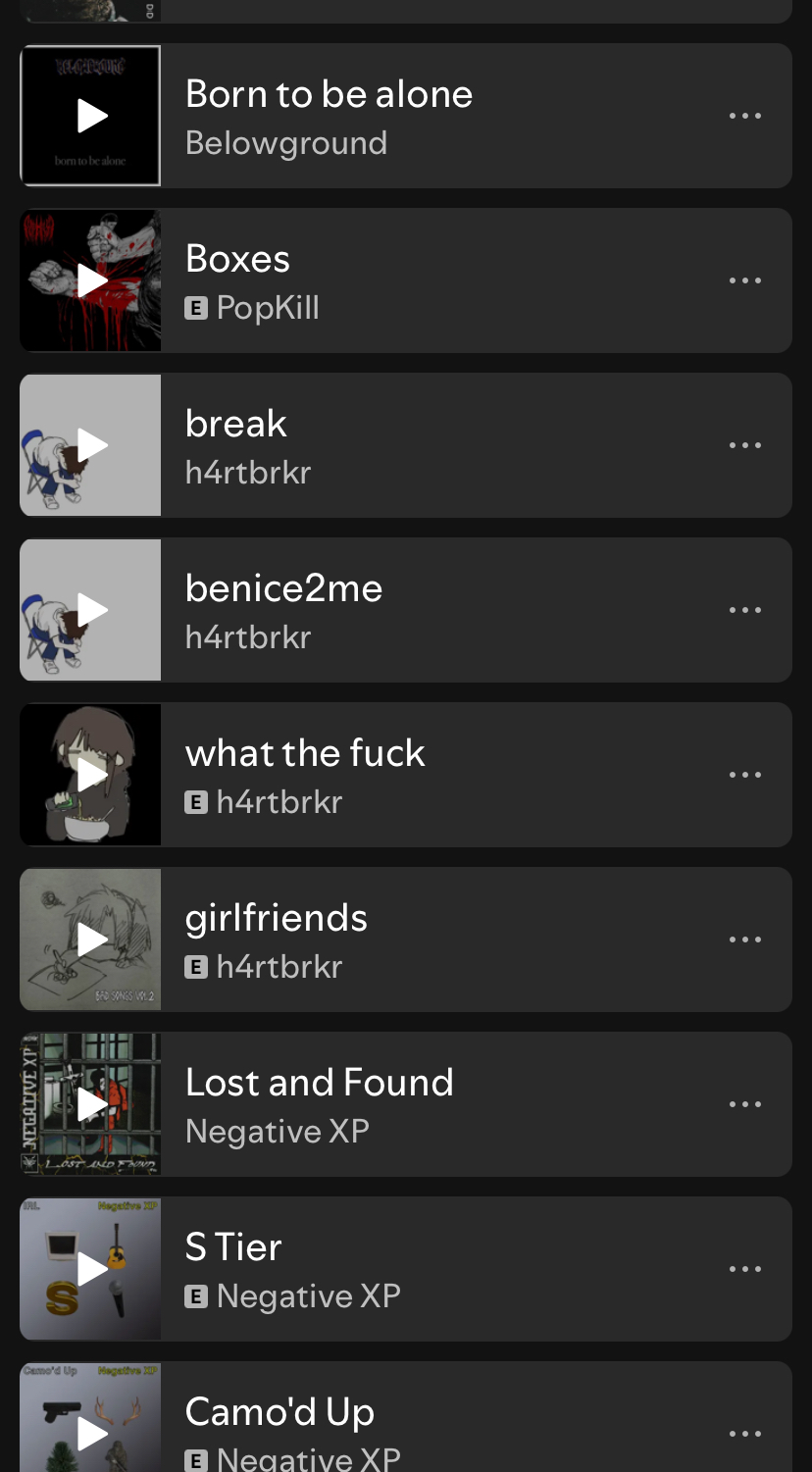The width and height of the screenshot is (812, 1472).
Task: Play girlfriends by h4rtbrkr
Action: (x=91, y=939)
